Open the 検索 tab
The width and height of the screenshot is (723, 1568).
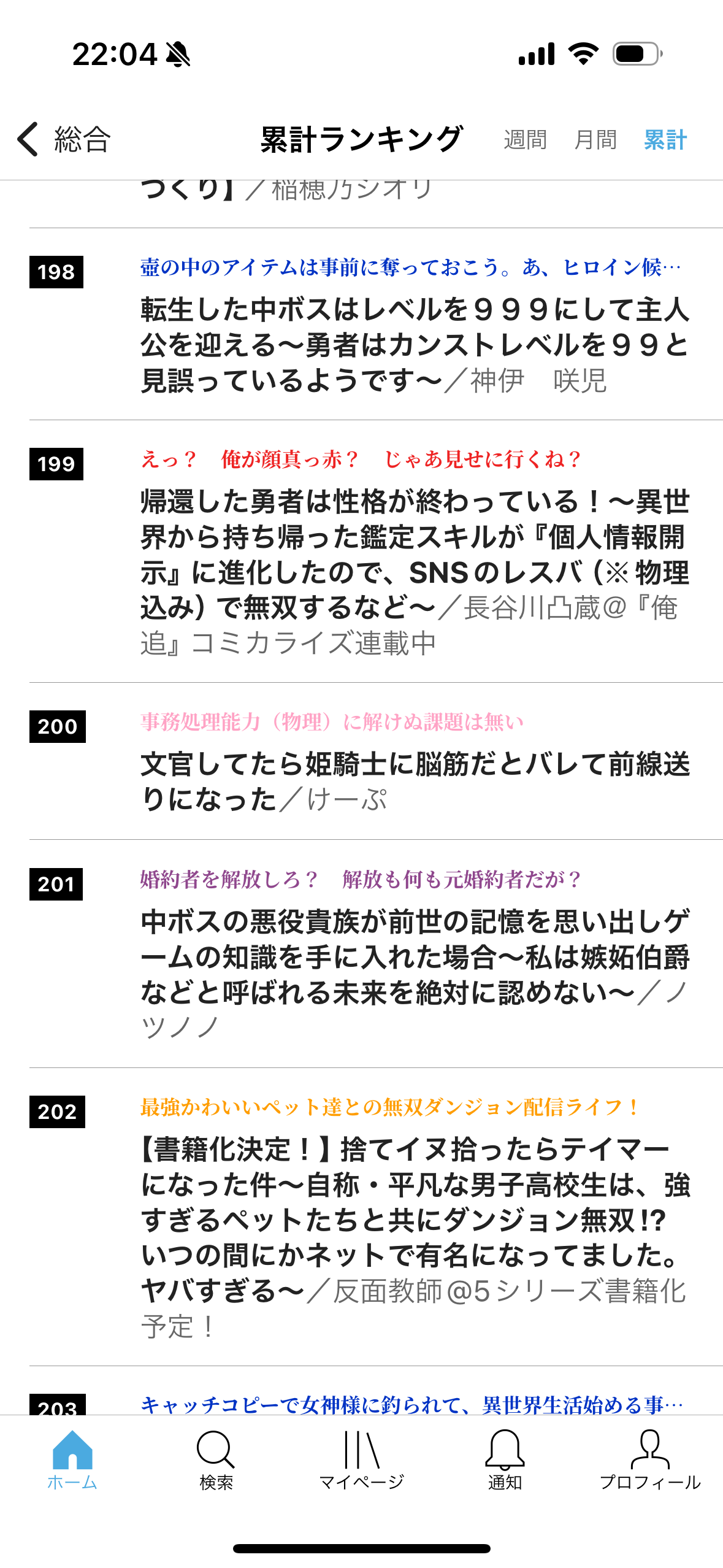(216, 1460)
